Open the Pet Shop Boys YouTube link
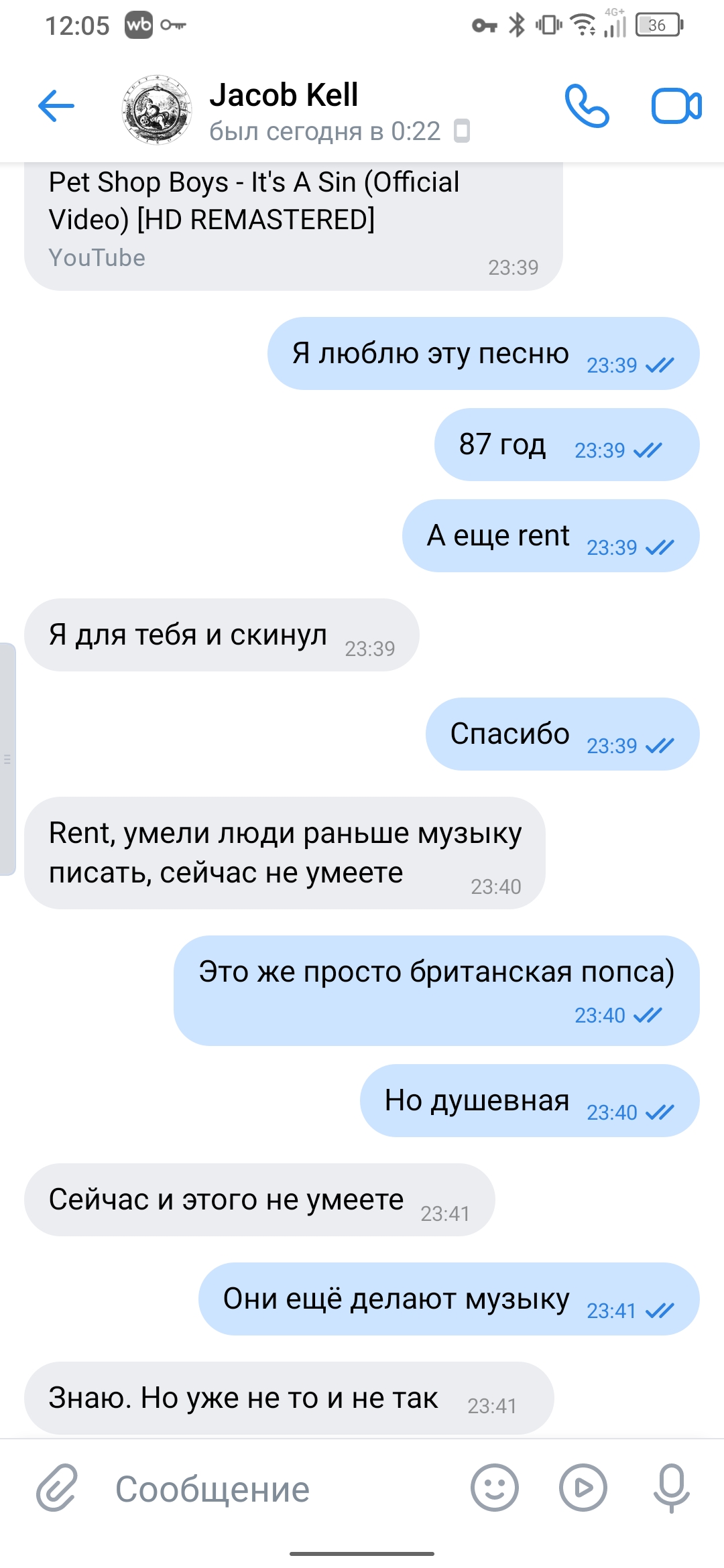 pyautogui.click(x=255, y=201)
